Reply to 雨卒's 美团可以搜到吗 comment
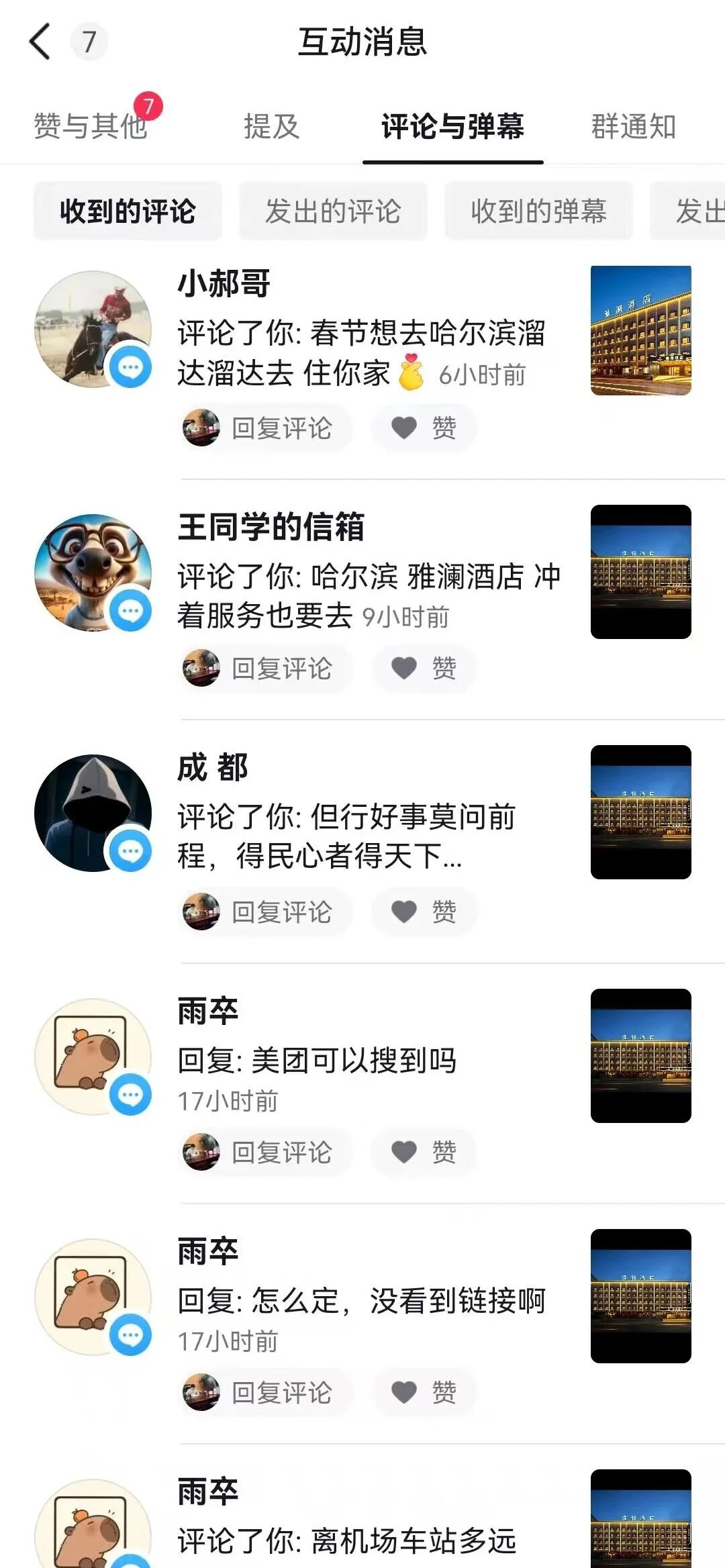Image resolution: width=725 pixels, height=1568 pixels. tap(266, 1152)
